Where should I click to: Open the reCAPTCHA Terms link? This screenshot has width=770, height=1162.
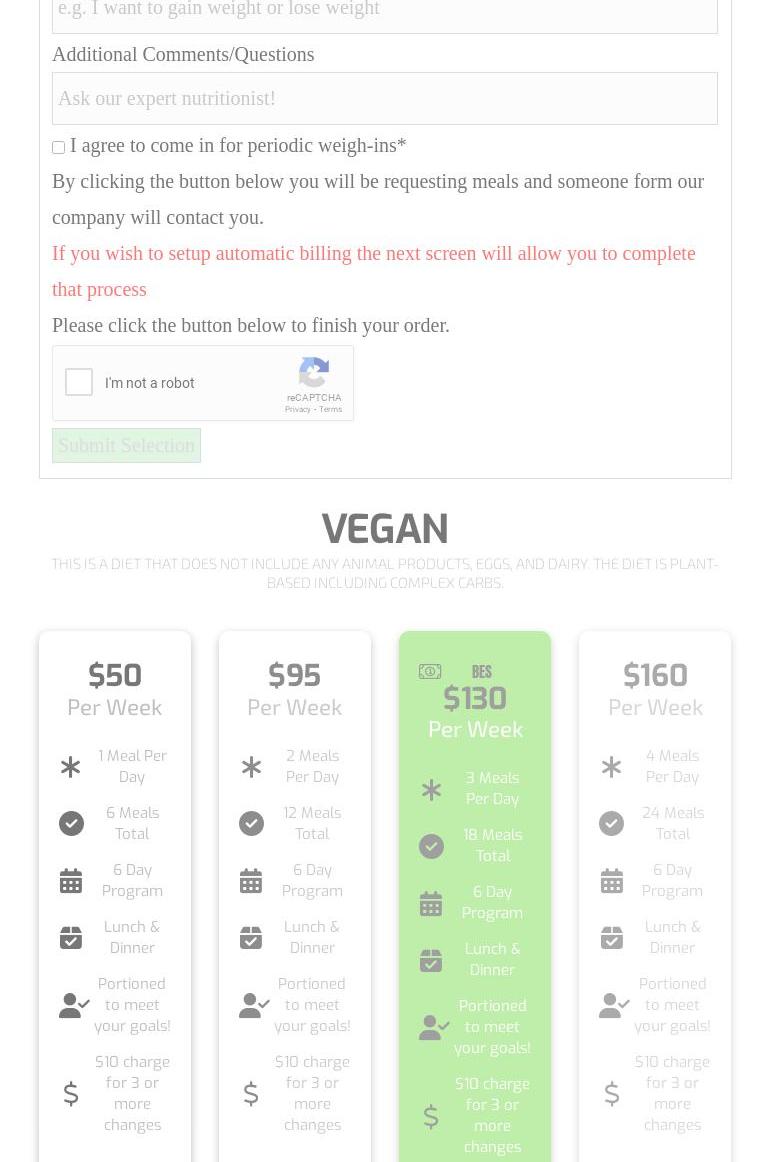pyautogui.click(x=331, y=410)
